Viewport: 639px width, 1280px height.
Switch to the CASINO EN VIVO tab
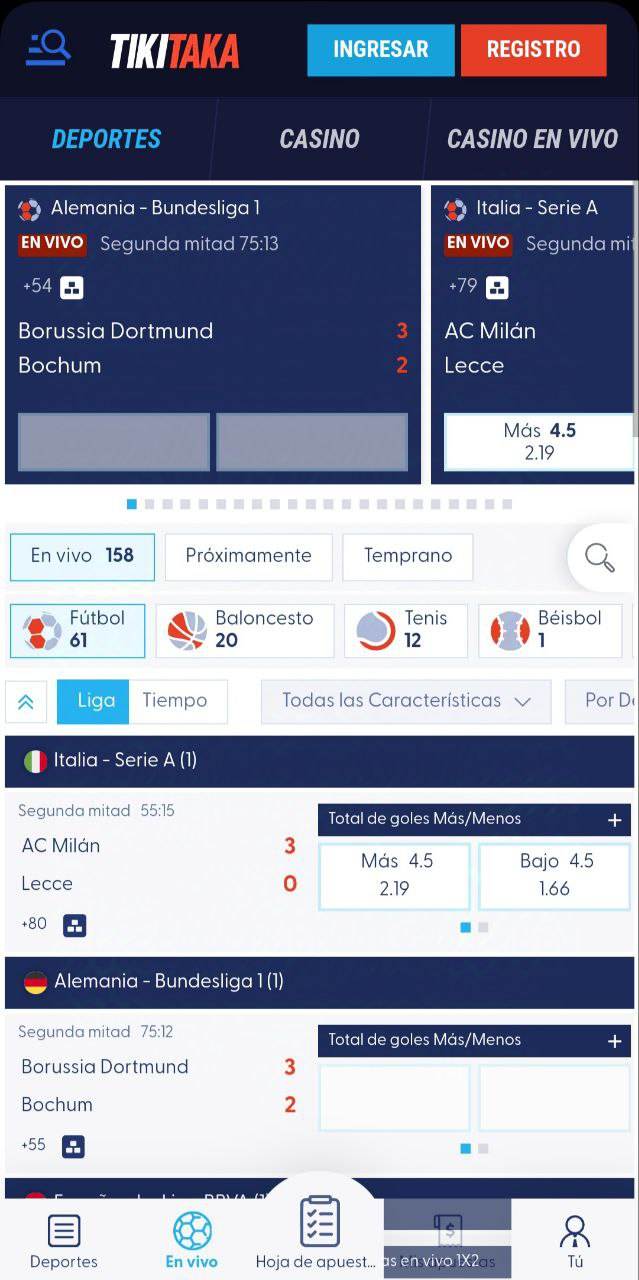click(x=532, y=139)
